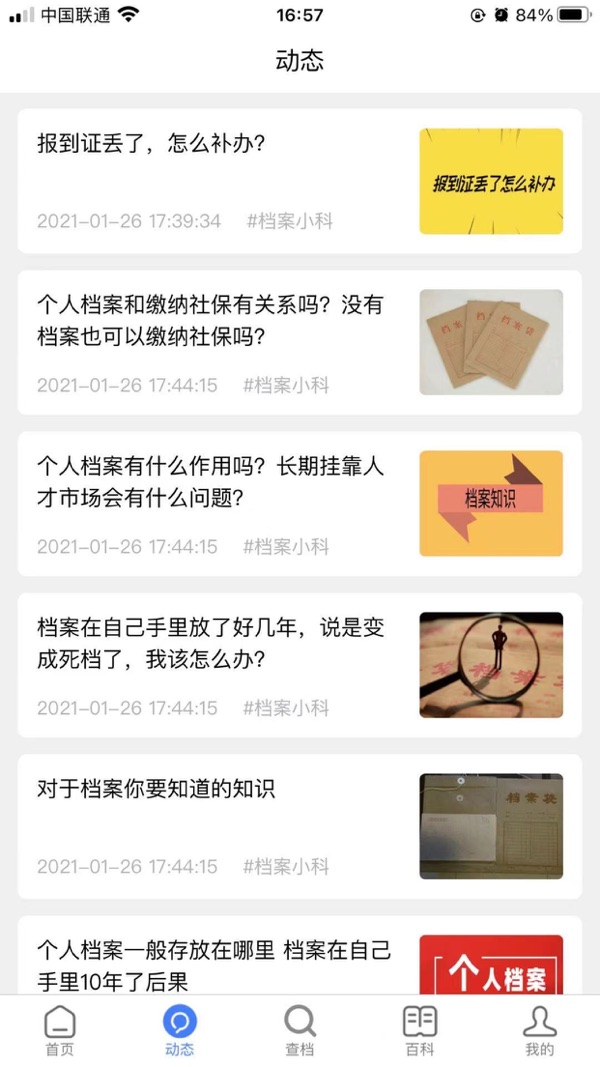Screen dimensions: 600x1067
Task: Open the article 个人档案一般存放在哪里
Action: 299,955
